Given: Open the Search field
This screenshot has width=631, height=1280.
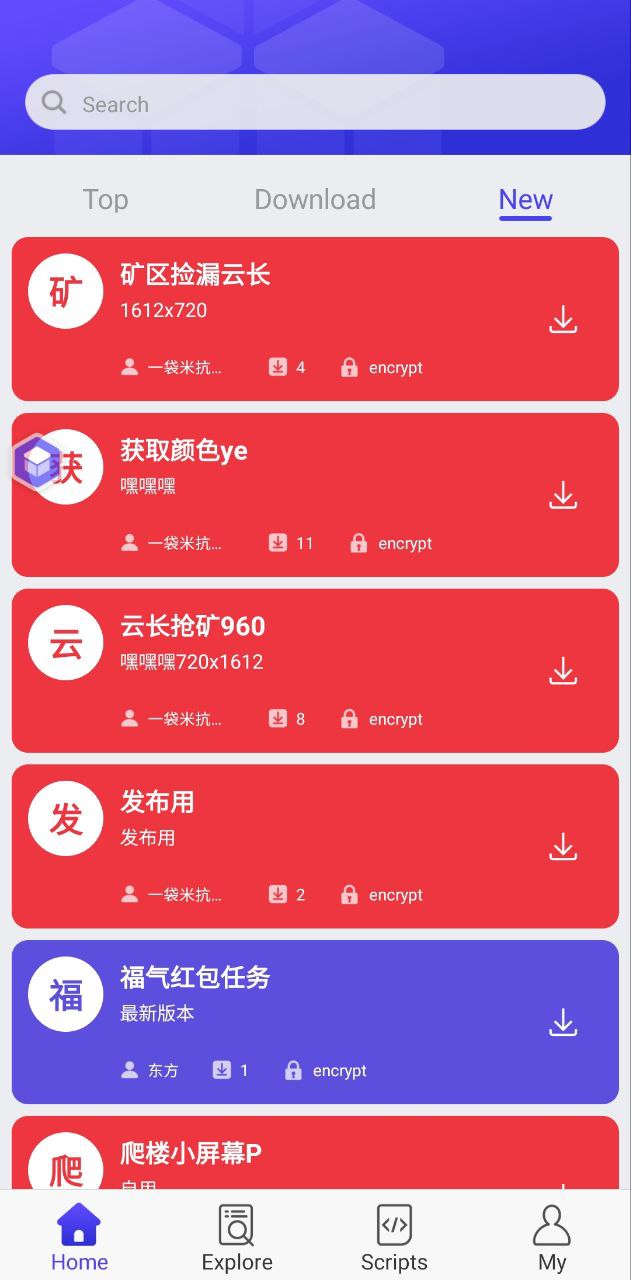Looking at the screenshot, I should point(315,103).
